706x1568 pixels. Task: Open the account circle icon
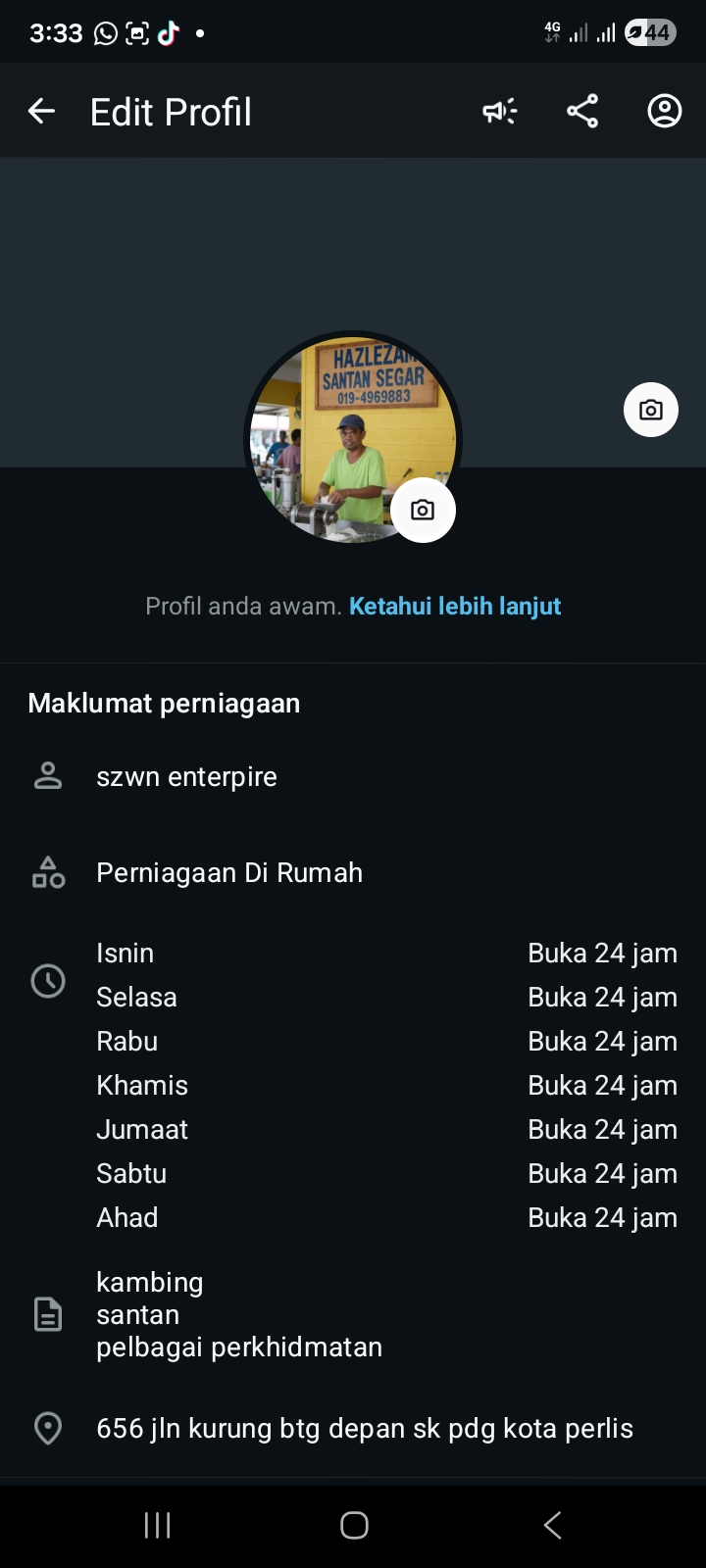click(x=664, y=112)
